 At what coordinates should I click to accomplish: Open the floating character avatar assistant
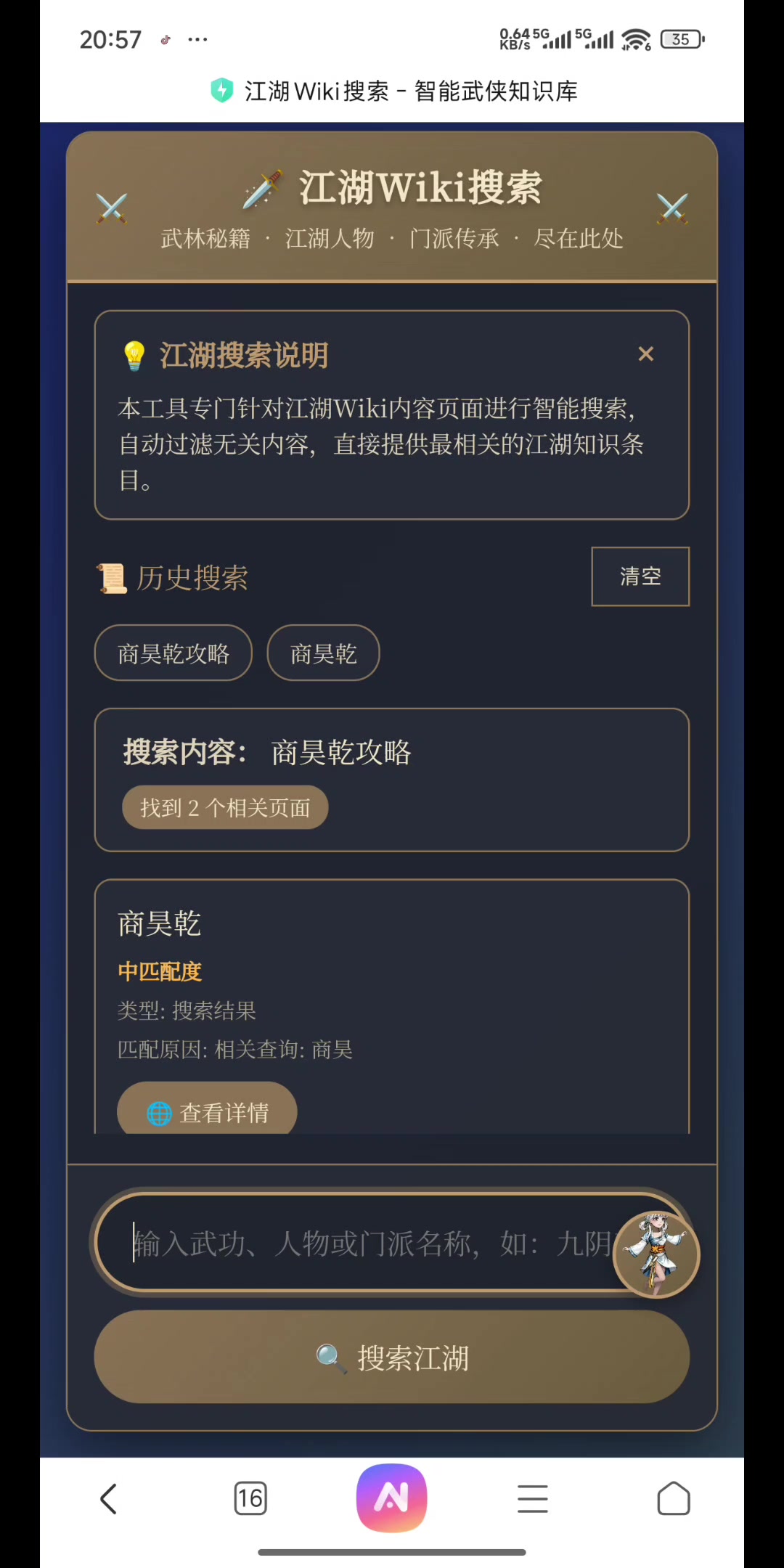click(x=656, y=1254)
